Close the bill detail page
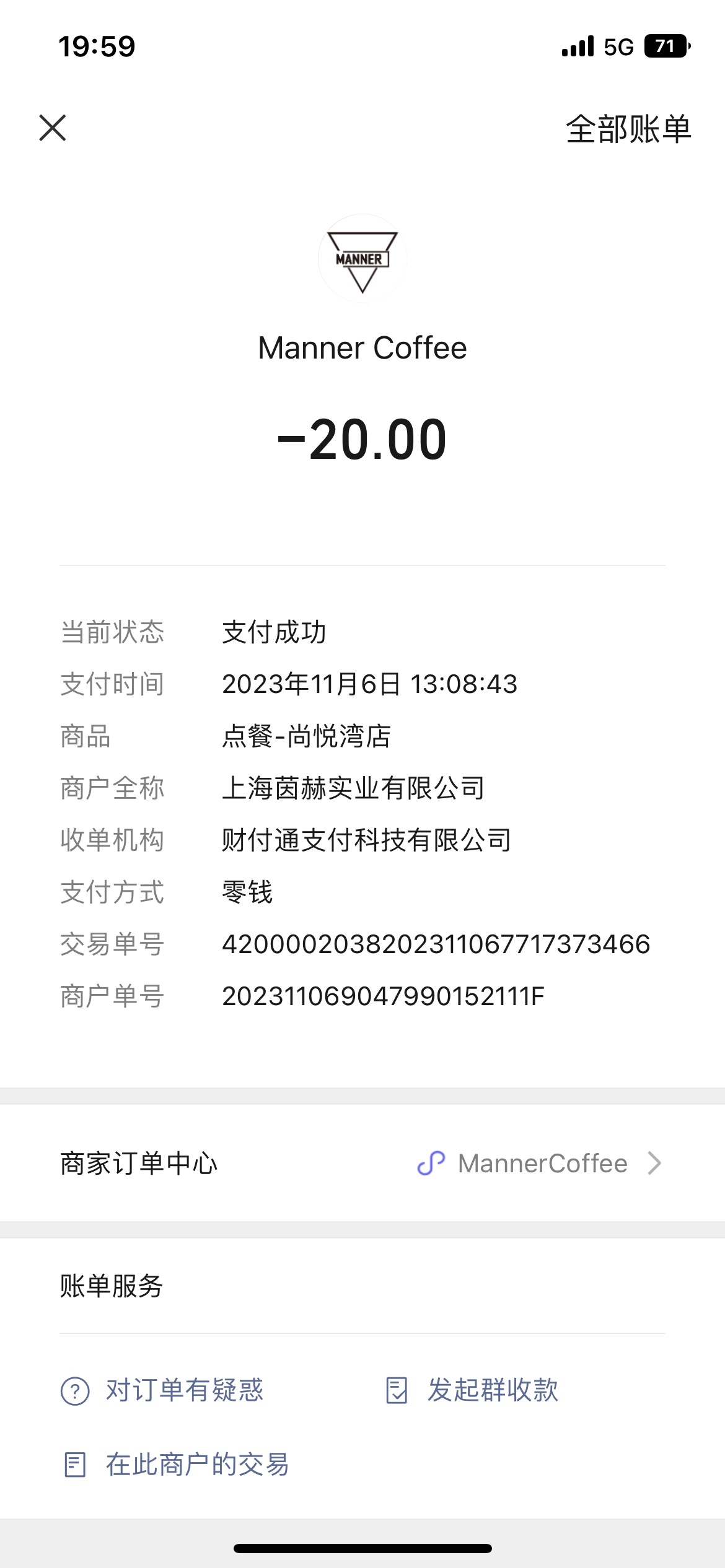The width and height of the screenshot is (725, 1568). click(x=53, y=128)
